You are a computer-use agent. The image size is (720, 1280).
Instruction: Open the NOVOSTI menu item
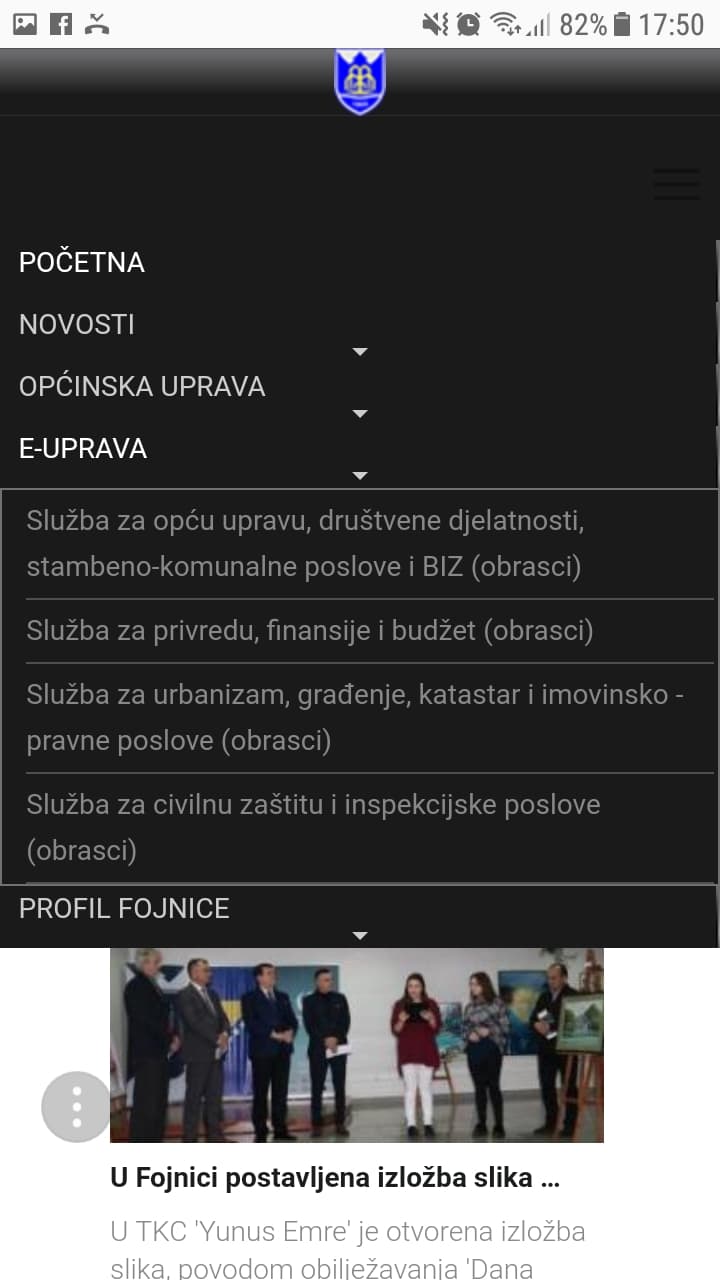(77, 324)
